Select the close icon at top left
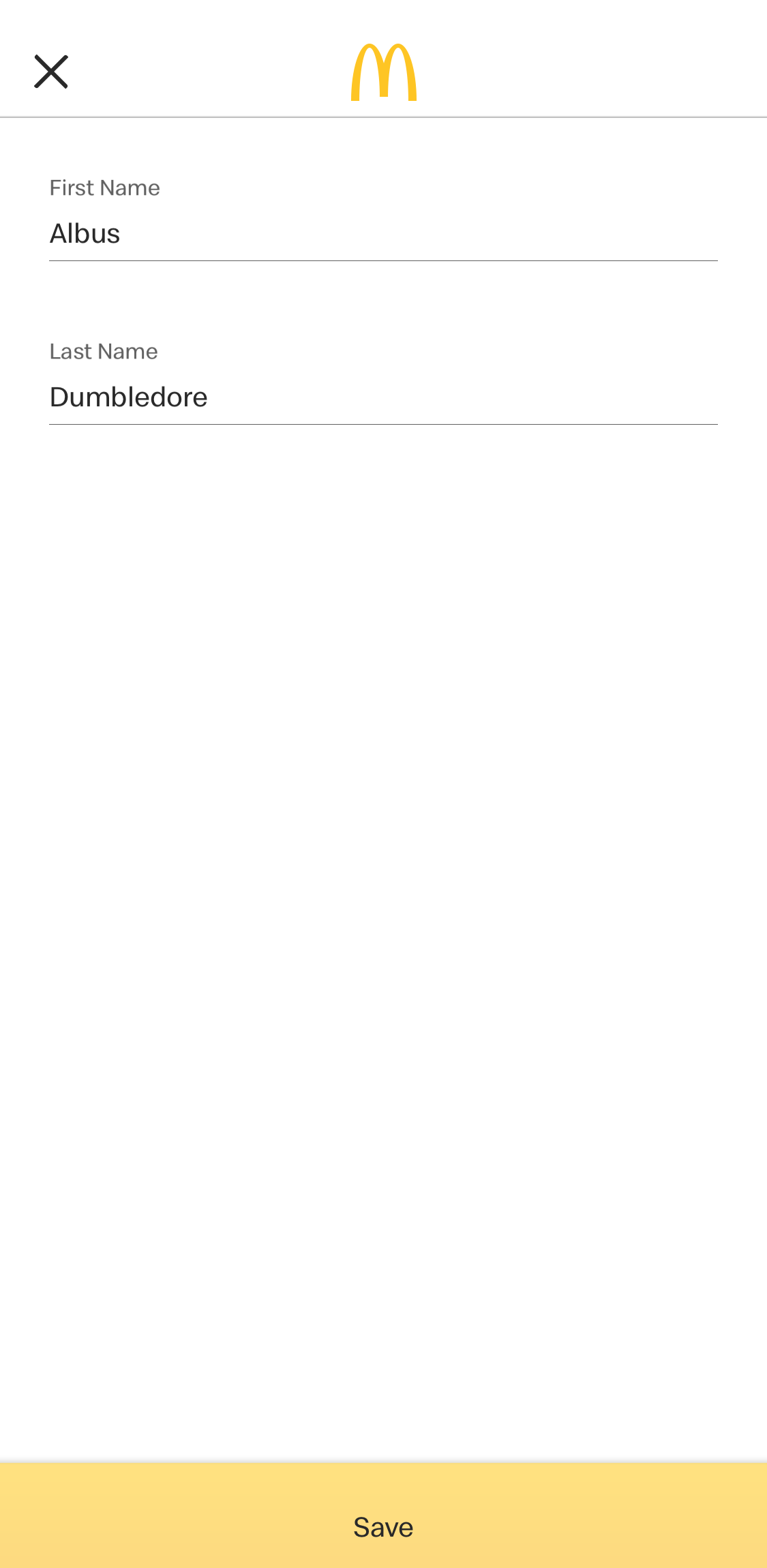 [51, 71]
